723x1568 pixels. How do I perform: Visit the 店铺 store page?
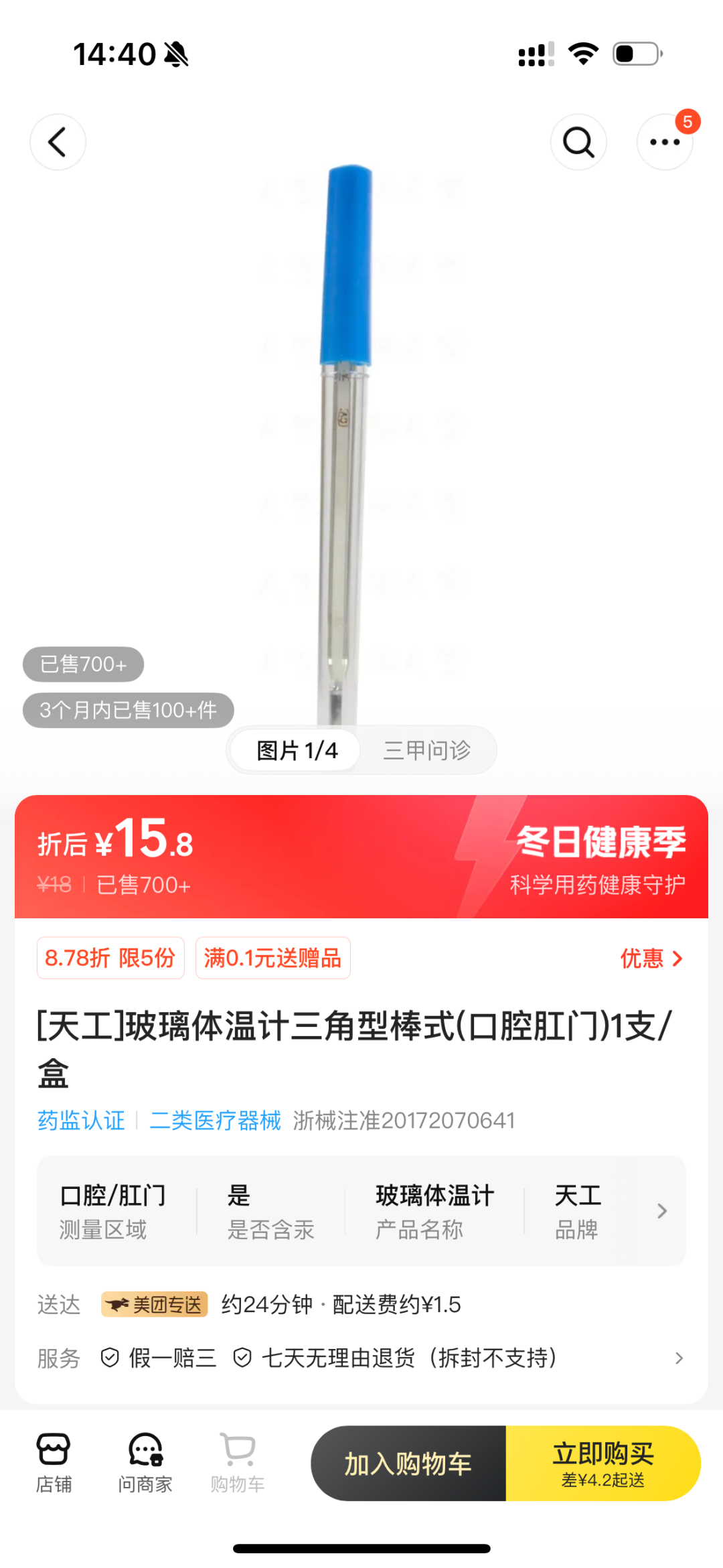coord(54,1463)
